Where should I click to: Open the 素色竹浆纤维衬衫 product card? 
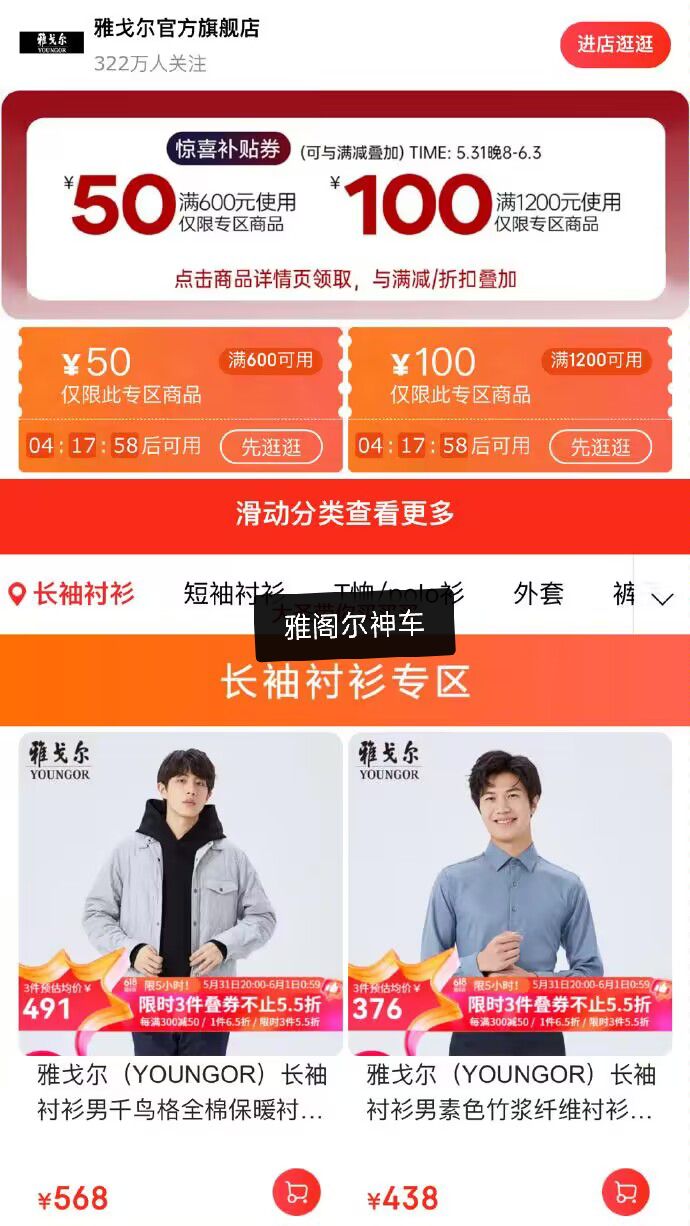click(510, 895)
